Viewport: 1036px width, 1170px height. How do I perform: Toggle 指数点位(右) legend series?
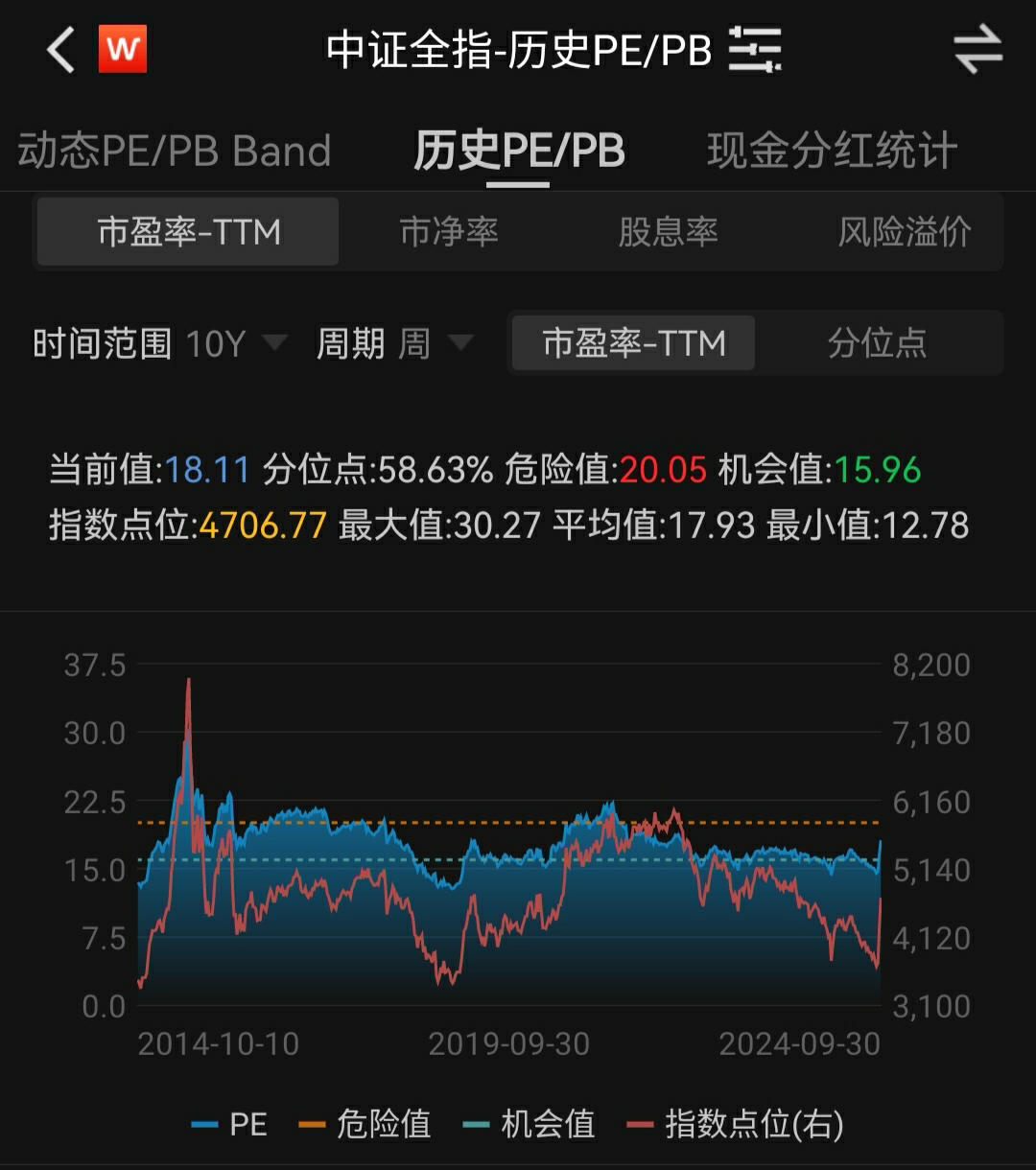[736, 1124]
